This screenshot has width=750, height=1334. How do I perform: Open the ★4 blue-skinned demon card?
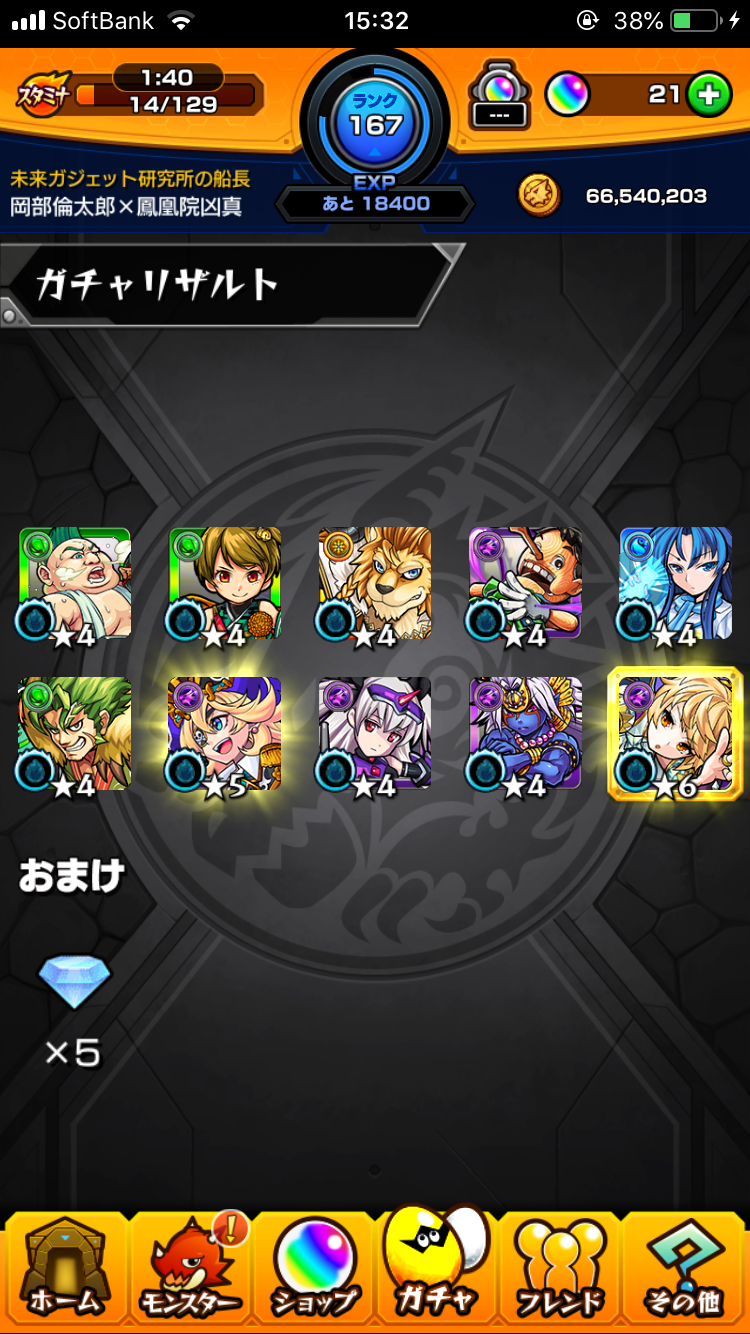[525, 733]
